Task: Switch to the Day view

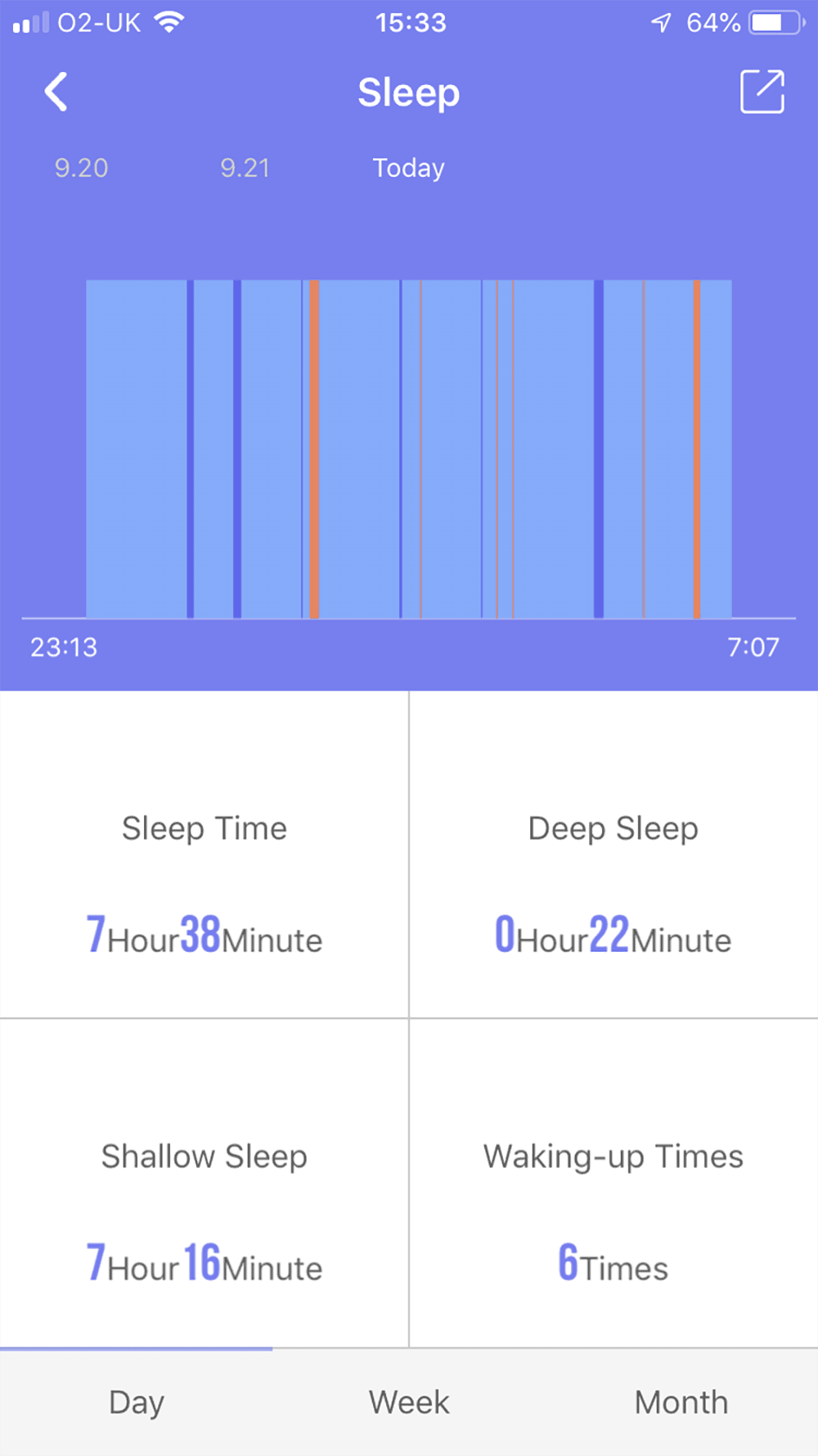Action: pos(137,1402)
